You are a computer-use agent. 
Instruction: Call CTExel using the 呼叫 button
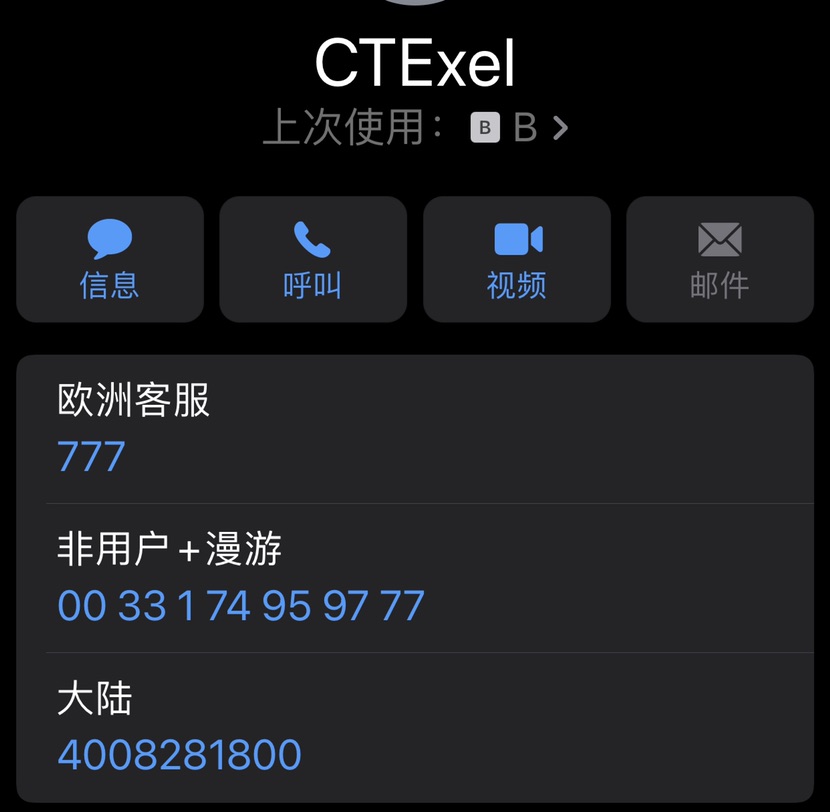[x=313, y=259]
